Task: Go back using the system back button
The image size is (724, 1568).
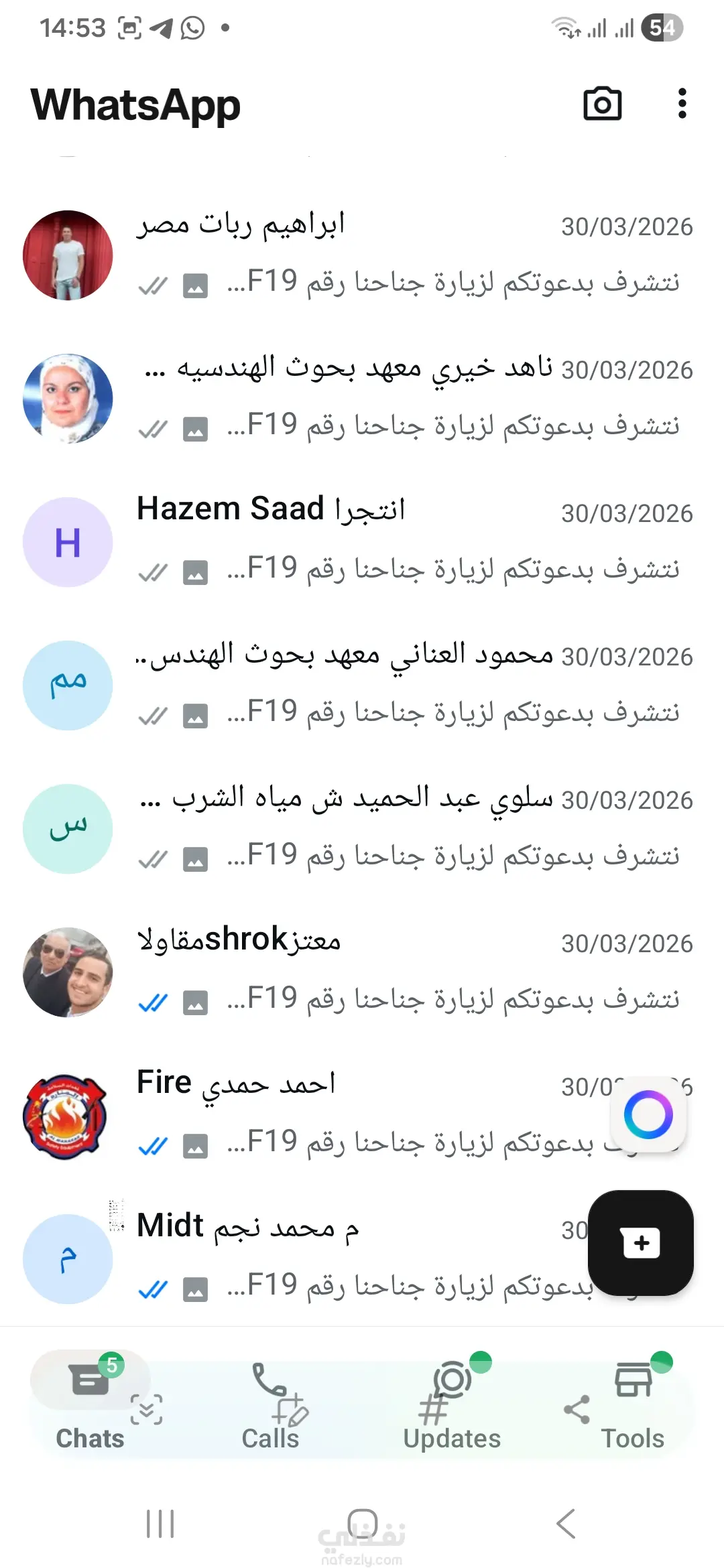Action: tap(566, 1523)
